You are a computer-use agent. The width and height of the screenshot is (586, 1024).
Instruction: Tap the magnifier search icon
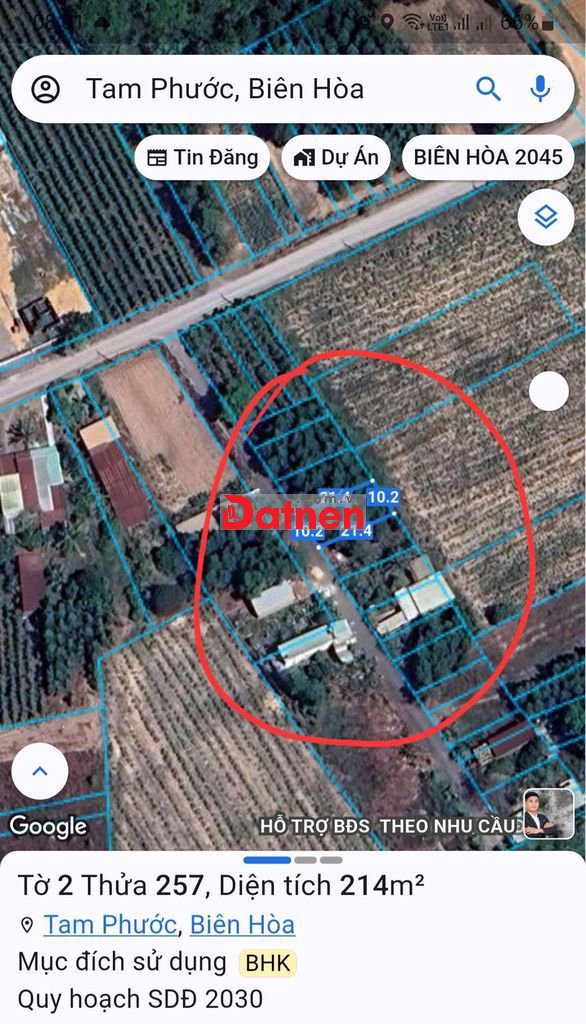(487, 89)
